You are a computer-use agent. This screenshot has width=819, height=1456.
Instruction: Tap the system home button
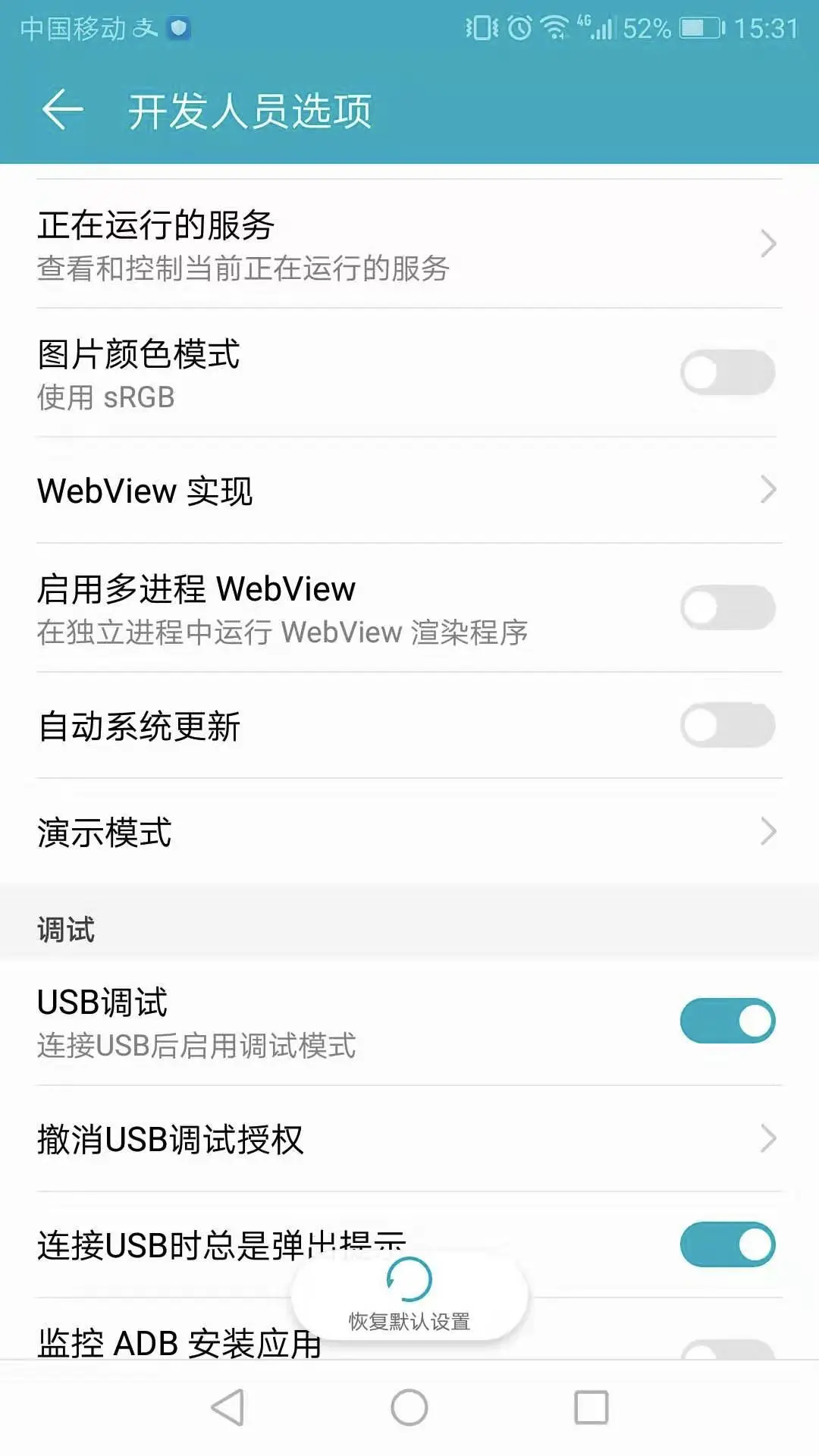409,1407
